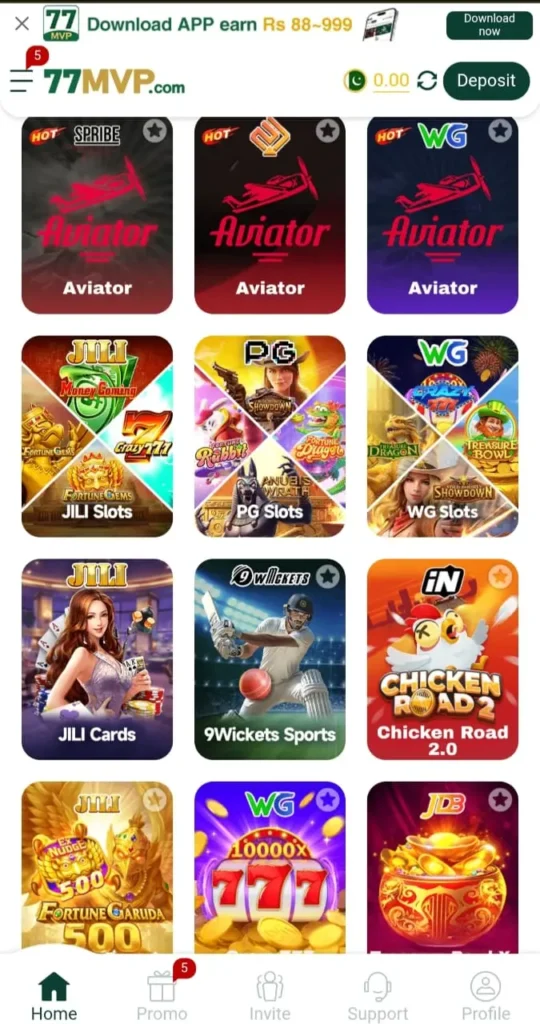The height and width of the screenshot is (1024, 540).
Task: Switch to the Promo tab
Action: [162, 994]
